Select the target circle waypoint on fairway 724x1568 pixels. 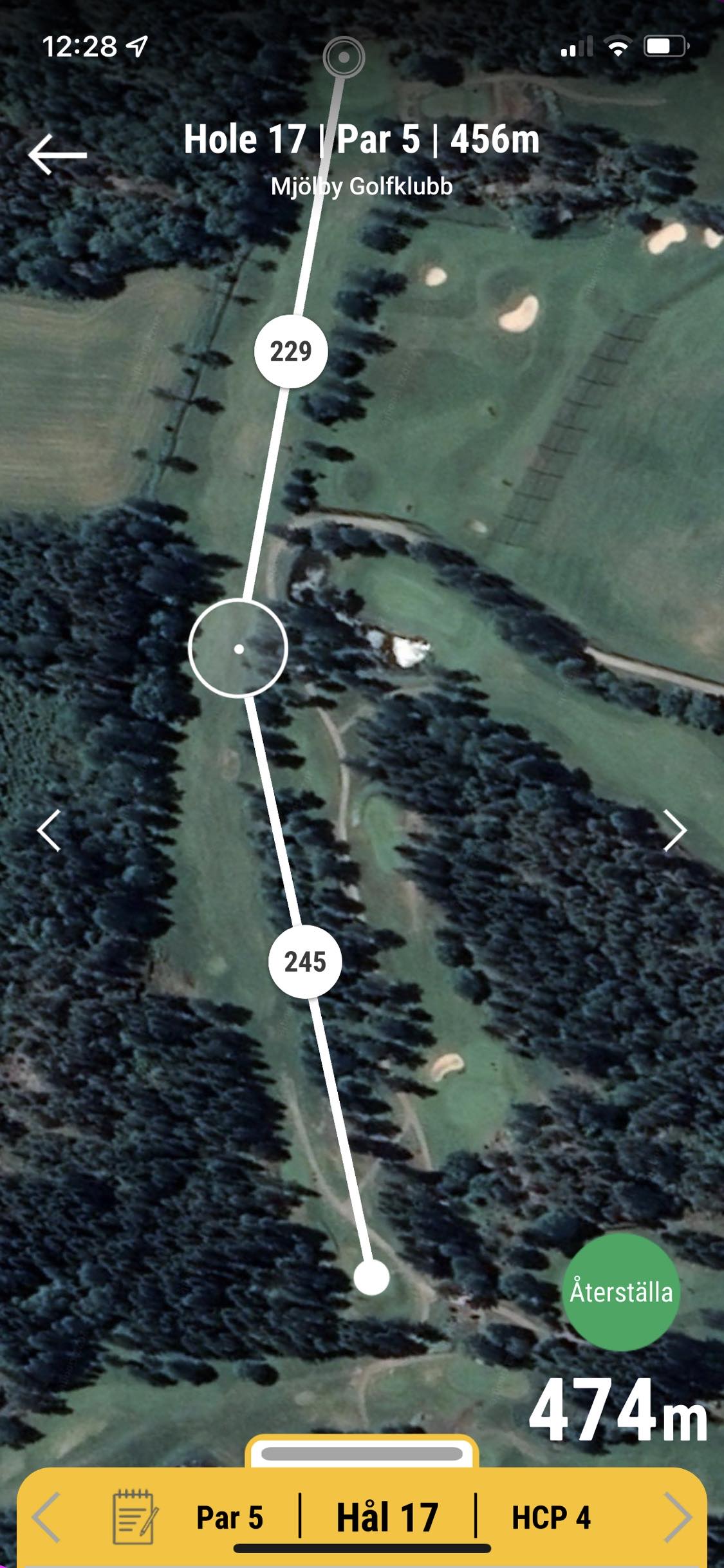[238, 648]
